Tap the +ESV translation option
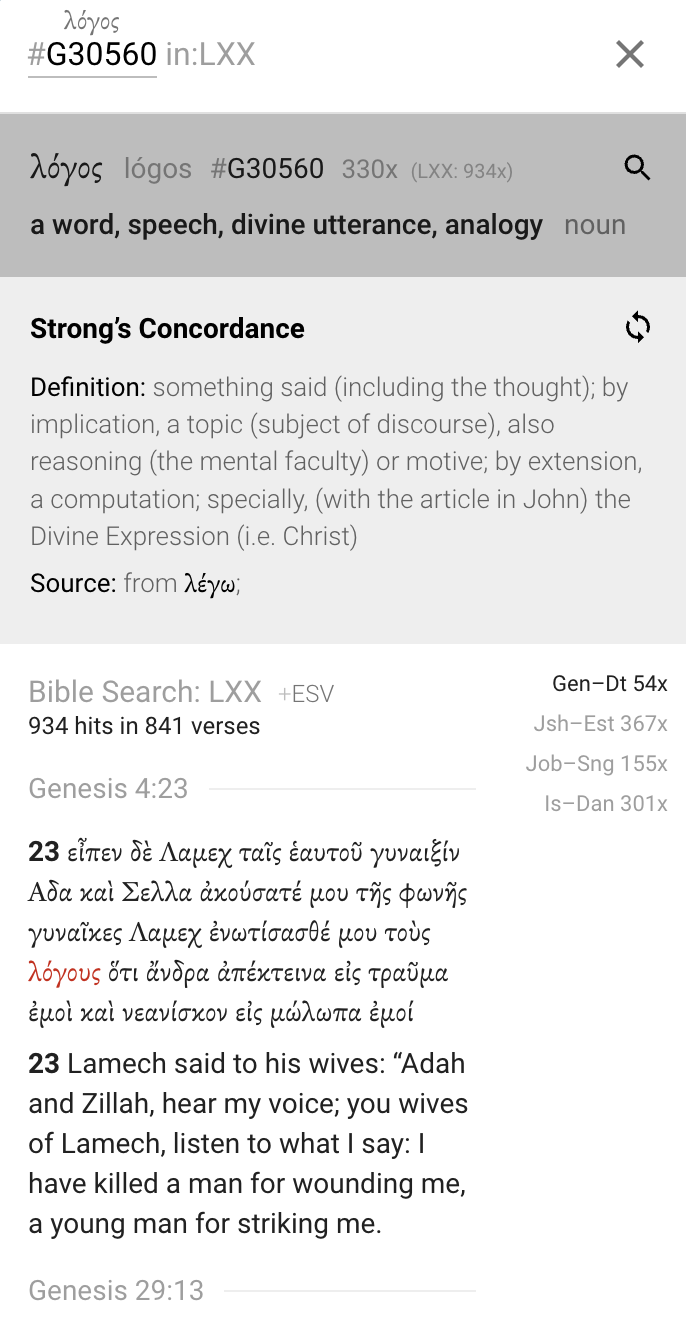This screenshot has height=1326, width=686. click(306, 694)
